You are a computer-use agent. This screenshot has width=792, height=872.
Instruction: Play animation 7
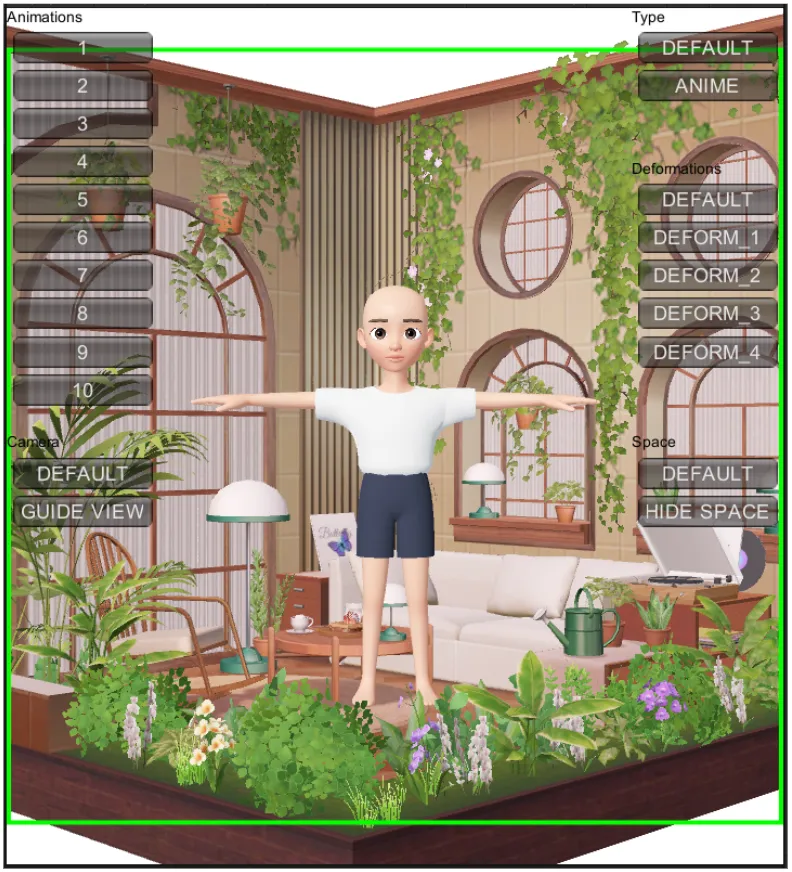pyautogui.click(x=83, y=276)
